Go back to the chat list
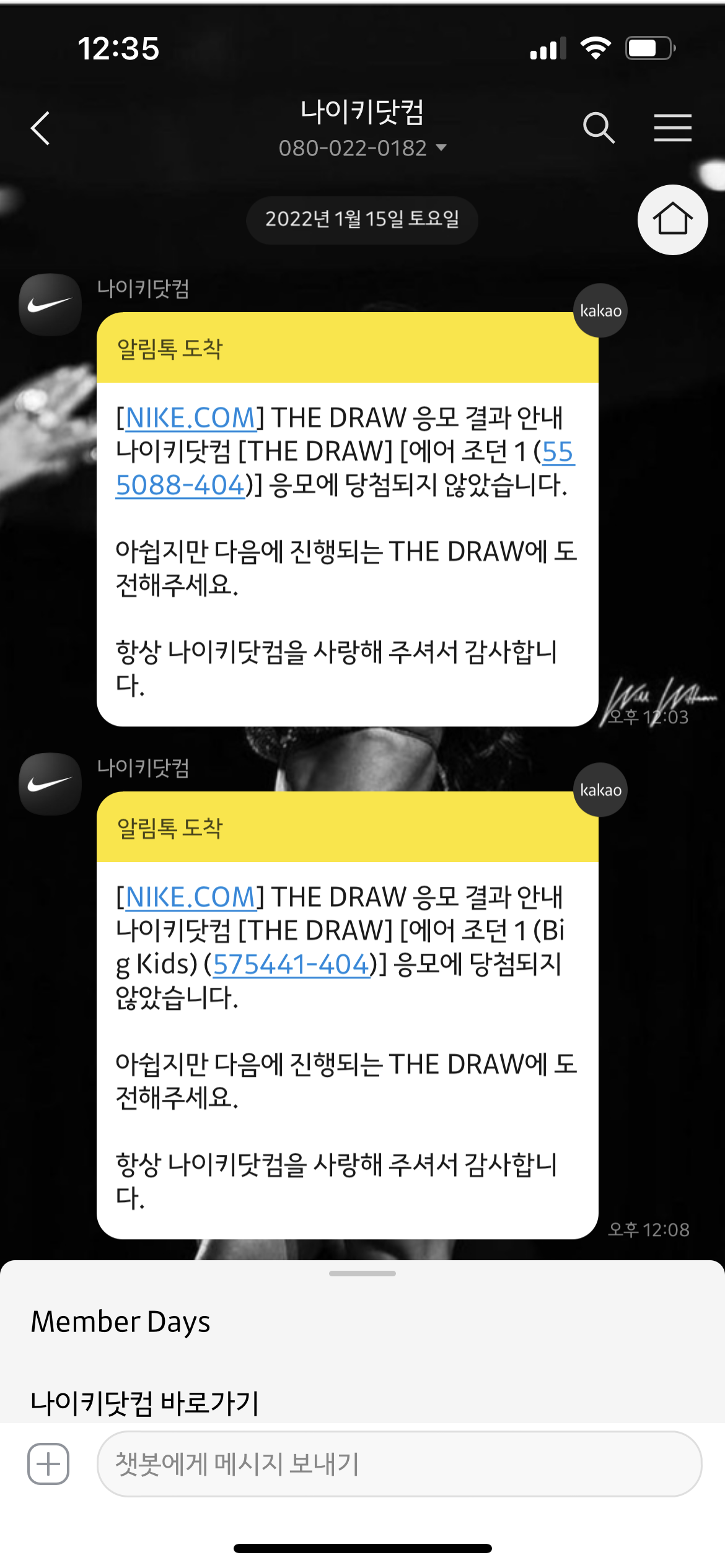This screenshot has width=725, height=1568. pyautogui.click(x=40, y=128)
